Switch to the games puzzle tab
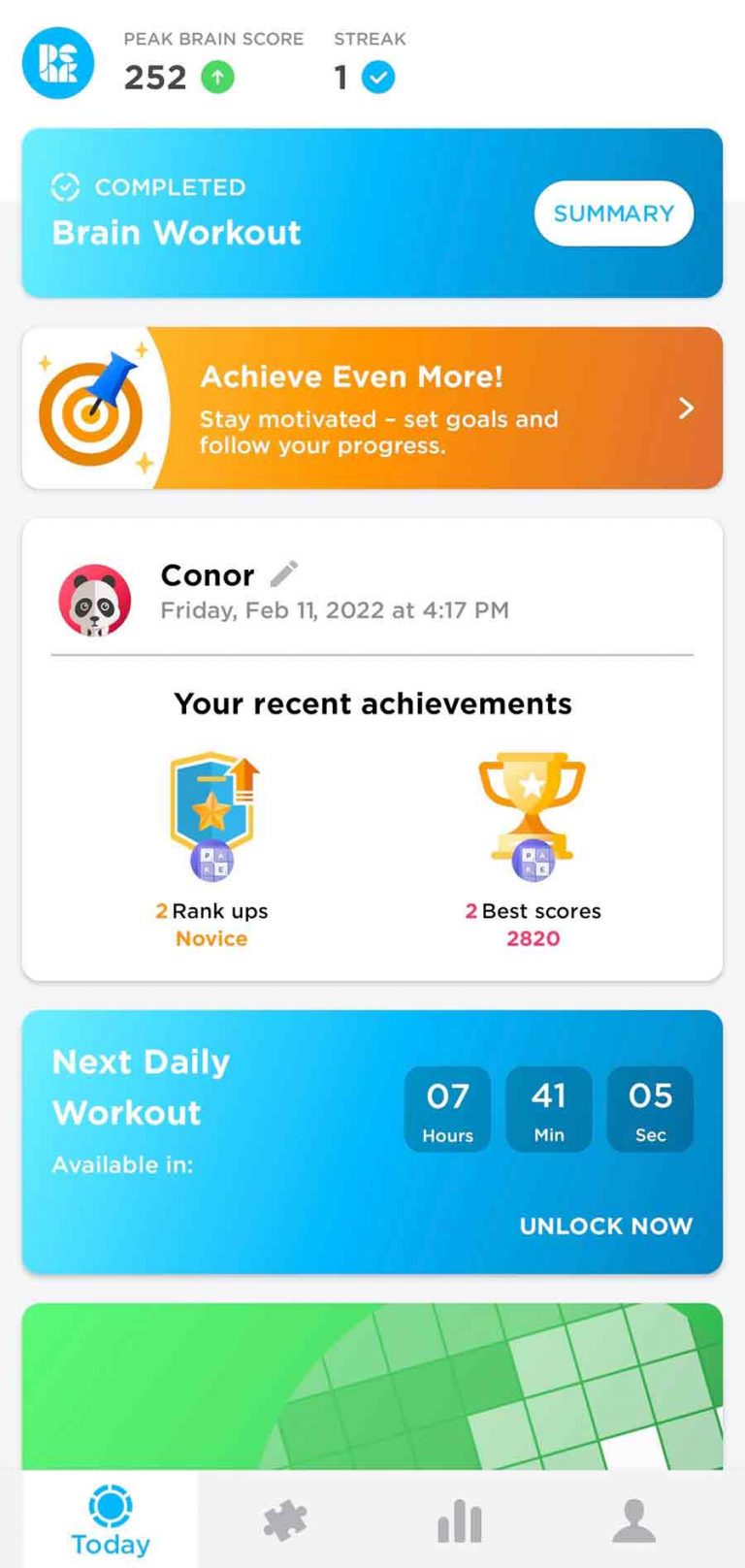Image resolution: width=745 pixels, height=1568 pixels. click(285, 1520)
